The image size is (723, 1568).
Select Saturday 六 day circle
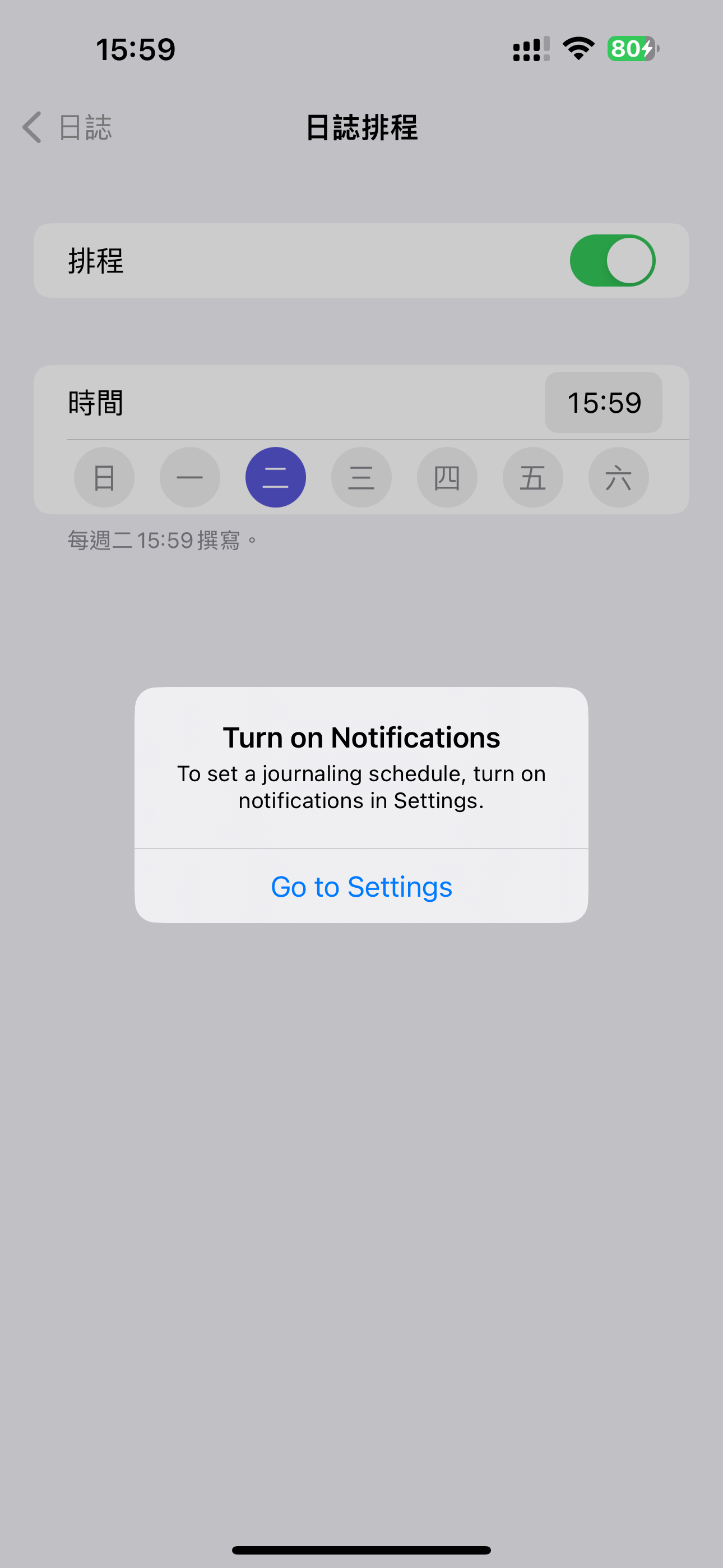point(619,477)
